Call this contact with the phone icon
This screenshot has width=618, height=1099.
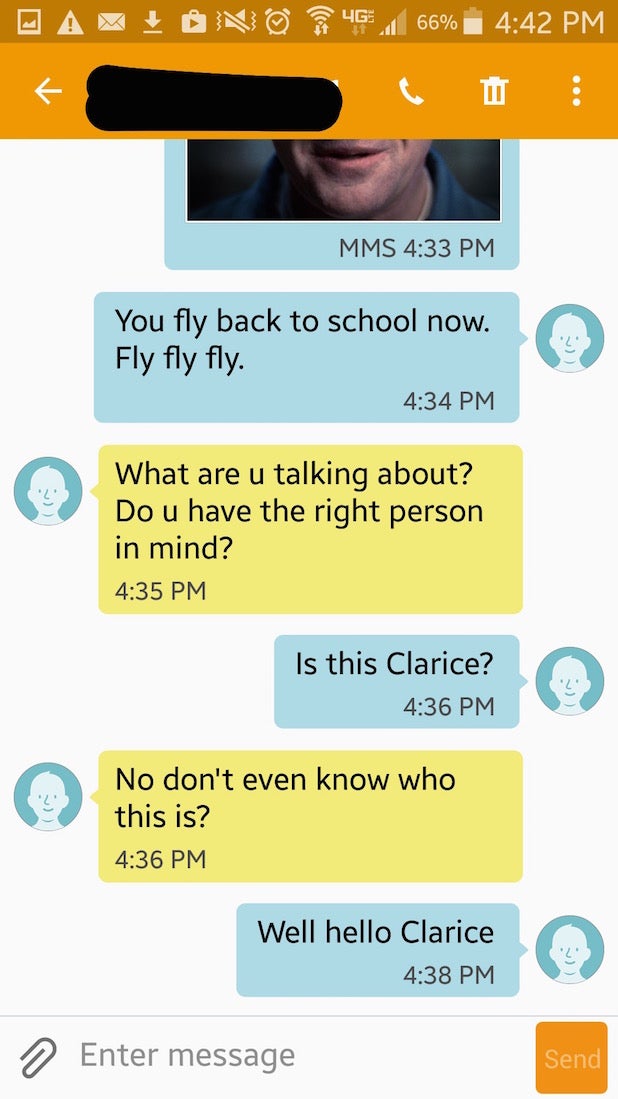coord(411,91)
